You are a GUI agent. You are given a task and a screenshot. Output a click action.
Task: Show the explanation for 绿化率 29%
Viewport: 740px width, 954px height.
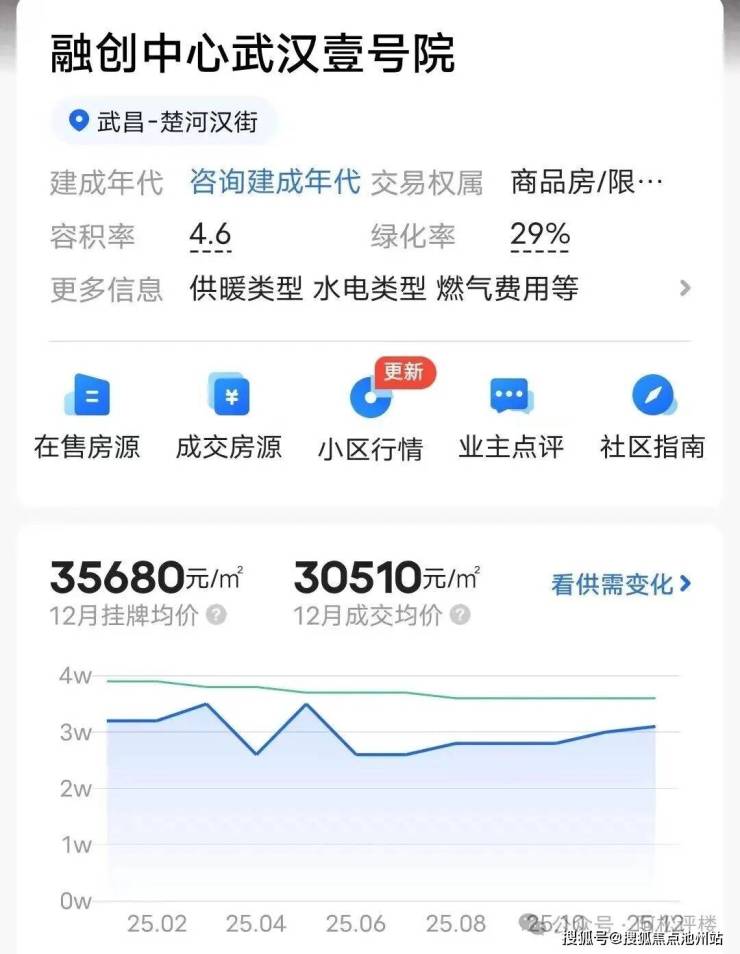(x=540, y=236)
